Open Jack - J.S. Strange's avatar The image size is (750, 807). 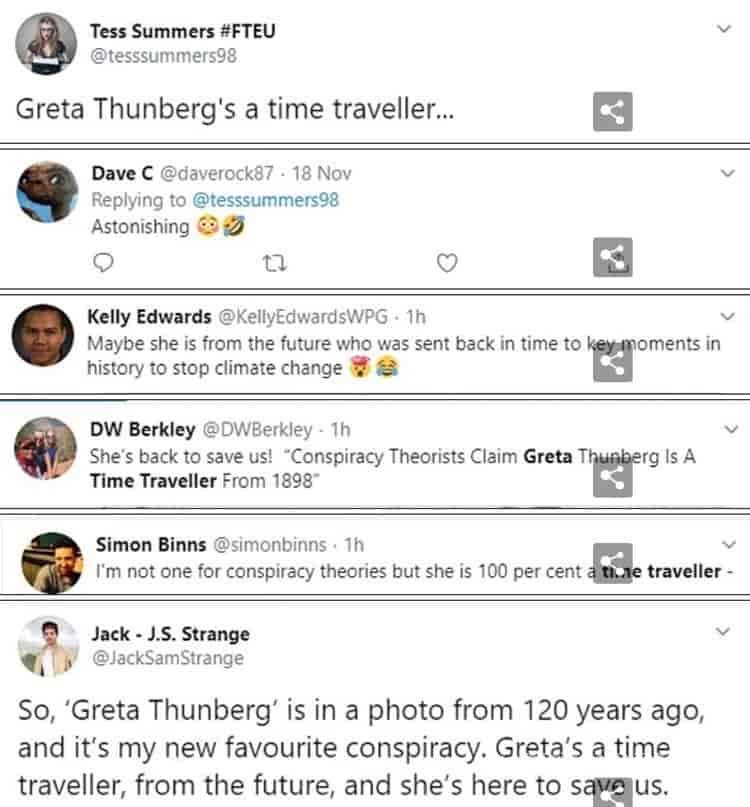coord(45,654)
